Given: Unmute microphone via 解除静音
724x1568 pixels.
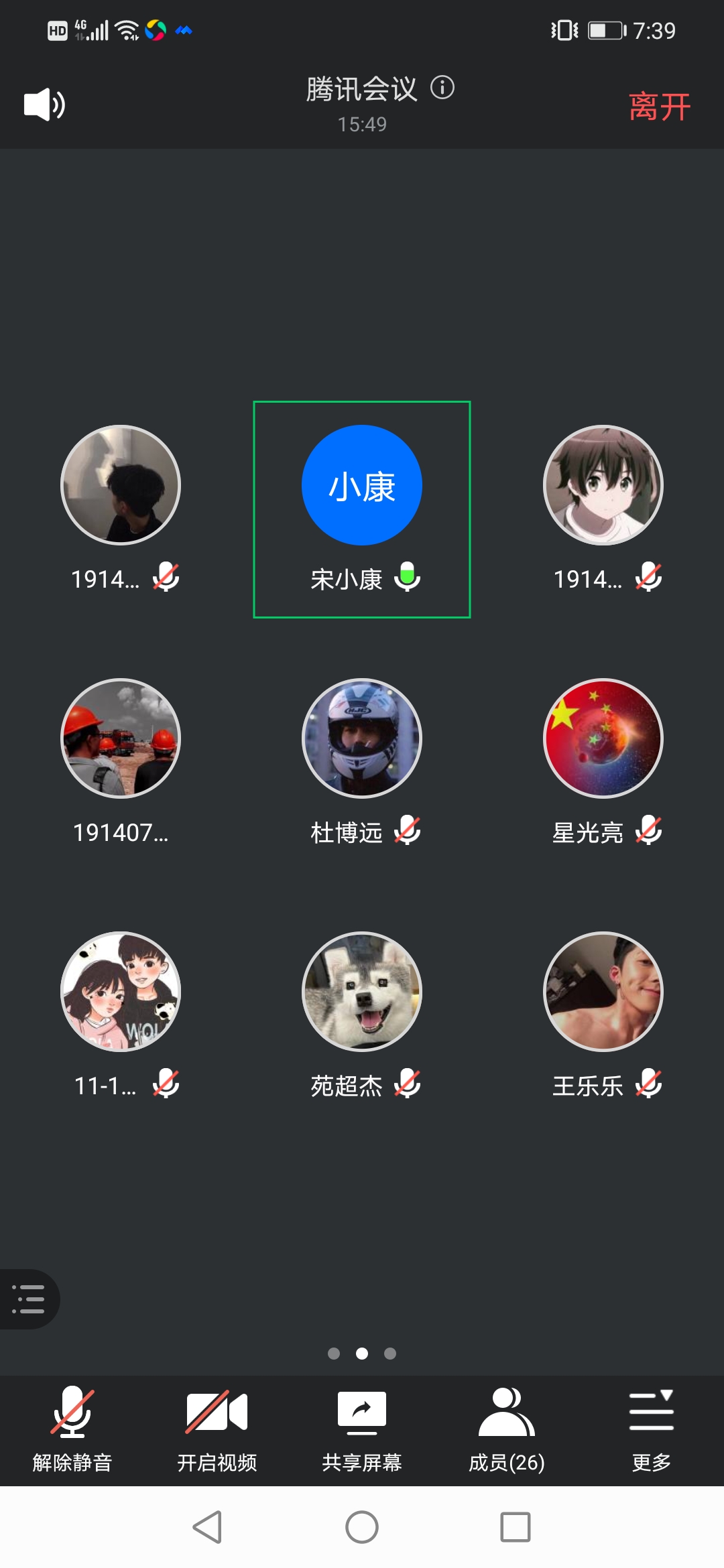Looking at the screenshot, I should (x=72, y=1429).
